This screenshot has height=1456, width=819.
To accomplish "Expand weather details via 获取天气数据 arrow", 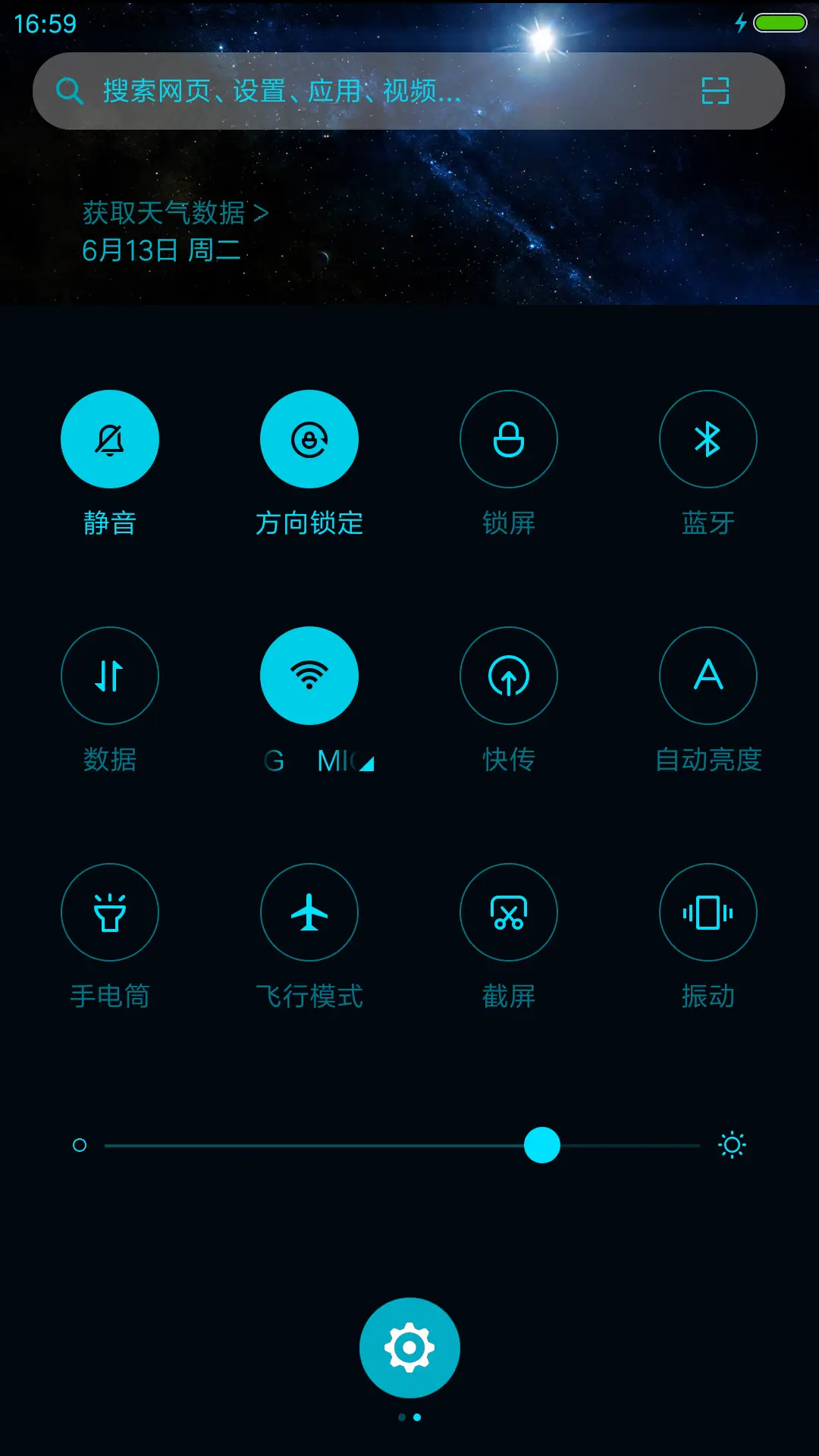I will 174,213.
